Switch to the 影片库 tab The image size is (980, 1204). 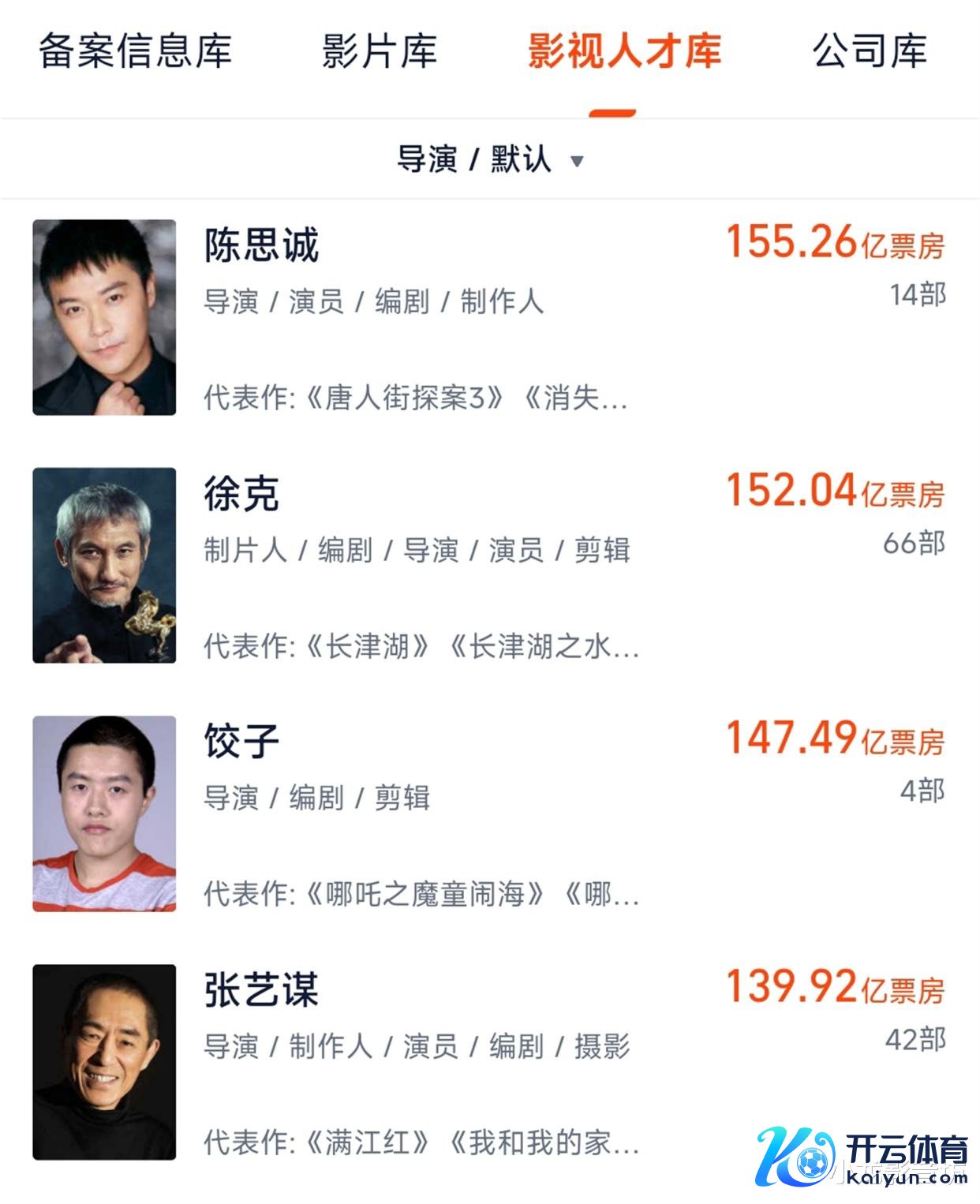[379, 51]
